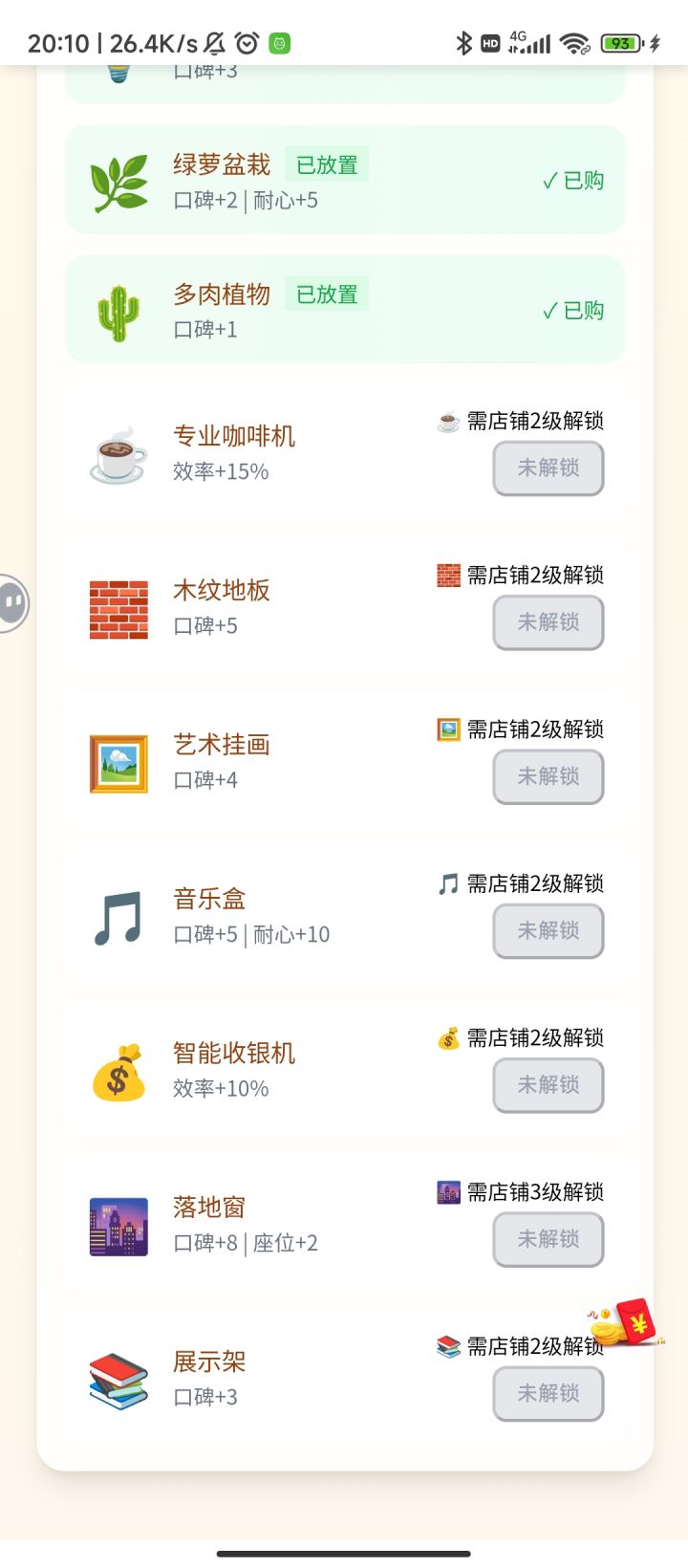Click the 已放置 badge on 绿萝盆栽

(x=327, y=163)
